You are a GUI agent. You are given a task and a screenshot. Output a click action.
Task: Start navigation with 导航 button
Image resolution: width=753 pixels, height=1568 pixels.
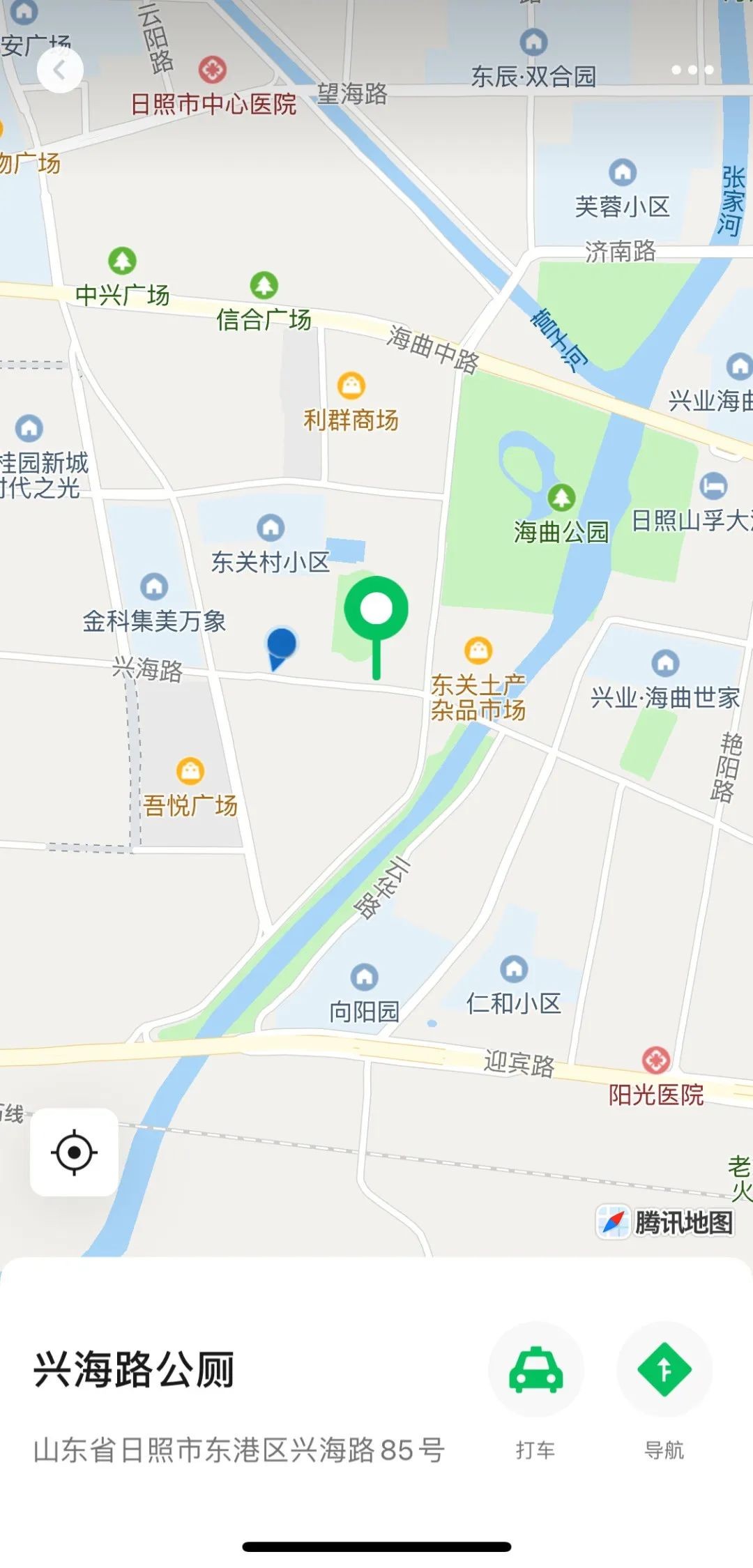[x=664, y=1369]
